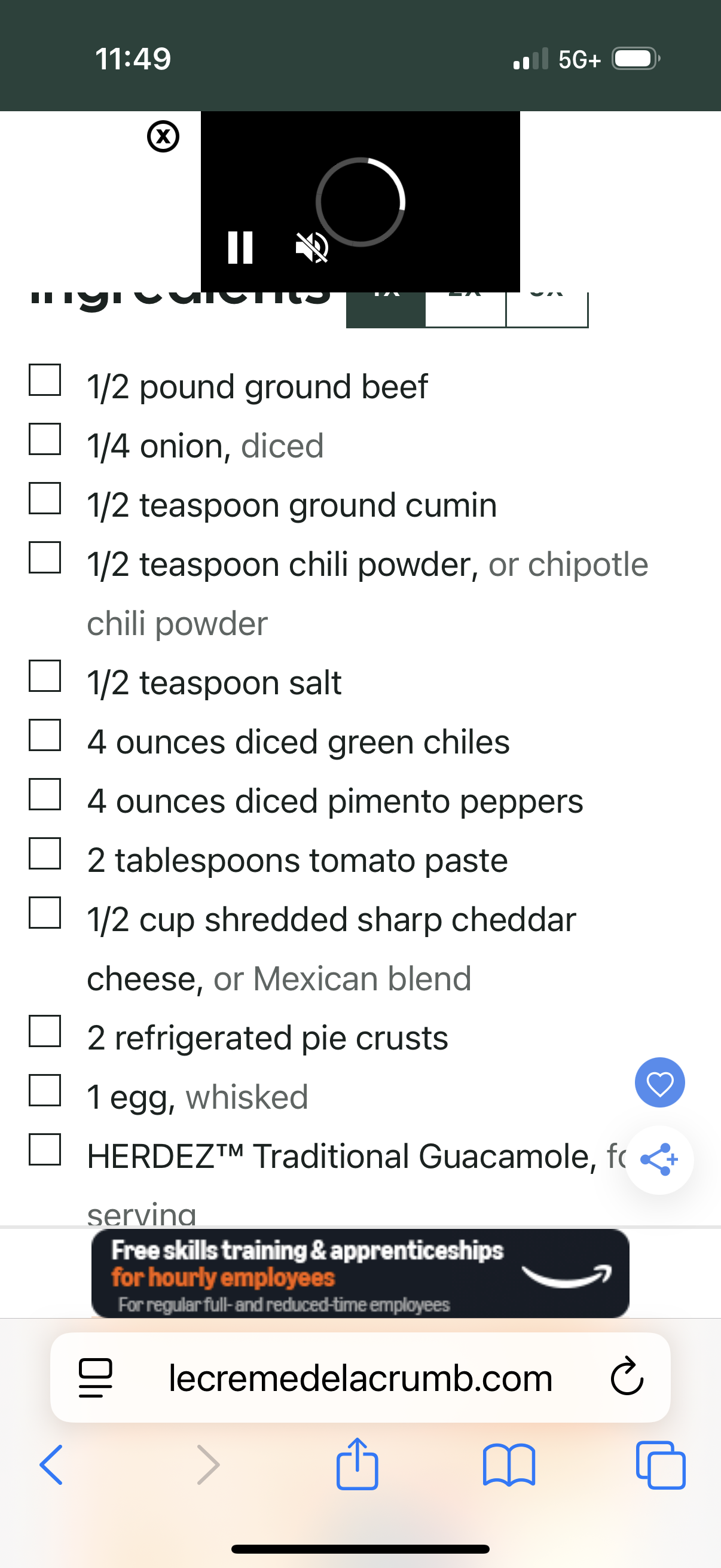Check off 1/2 pound ground beef
The image size is (721, 1568).
45,380
